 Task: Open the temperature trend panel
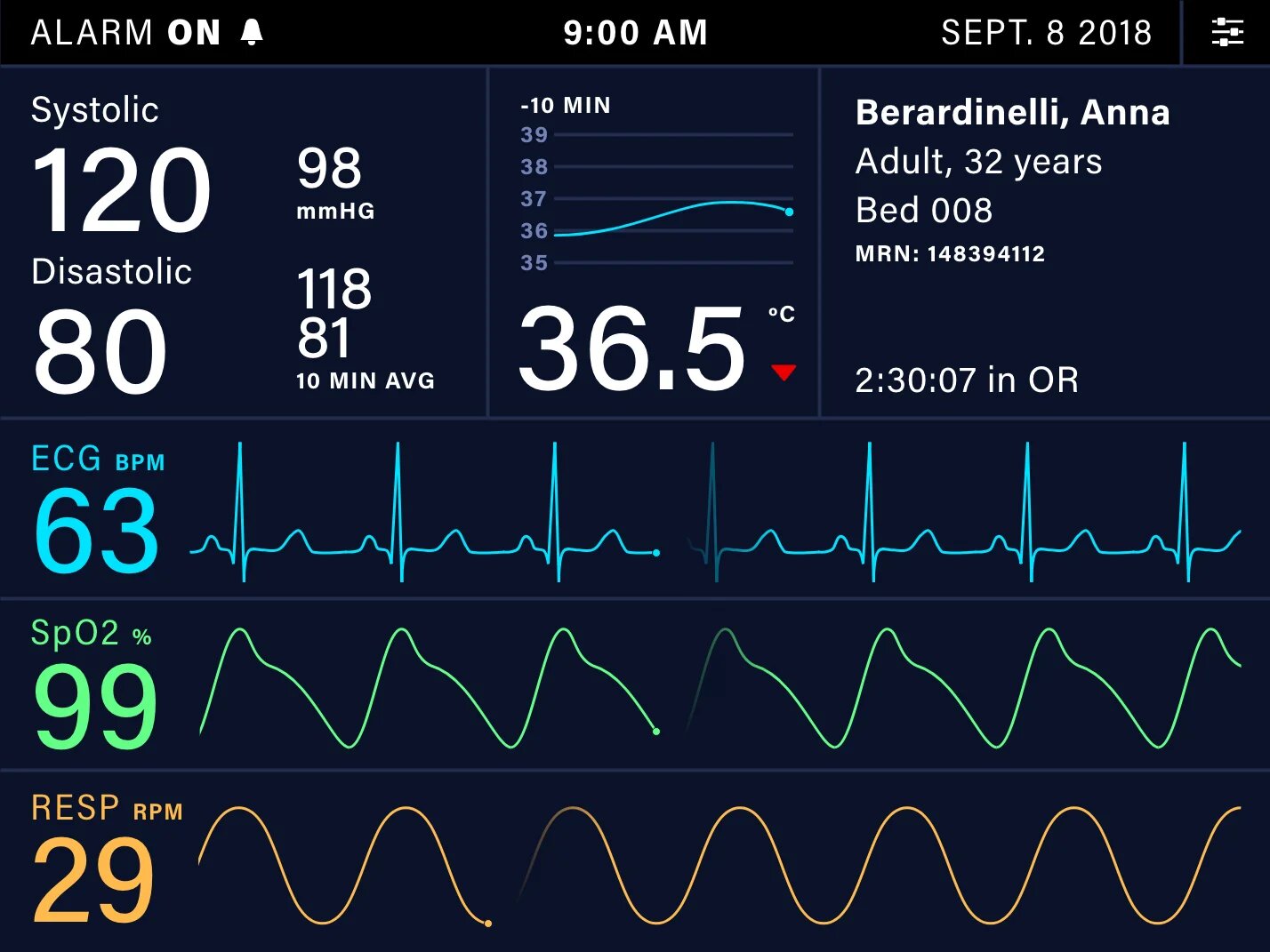[654, 242]
